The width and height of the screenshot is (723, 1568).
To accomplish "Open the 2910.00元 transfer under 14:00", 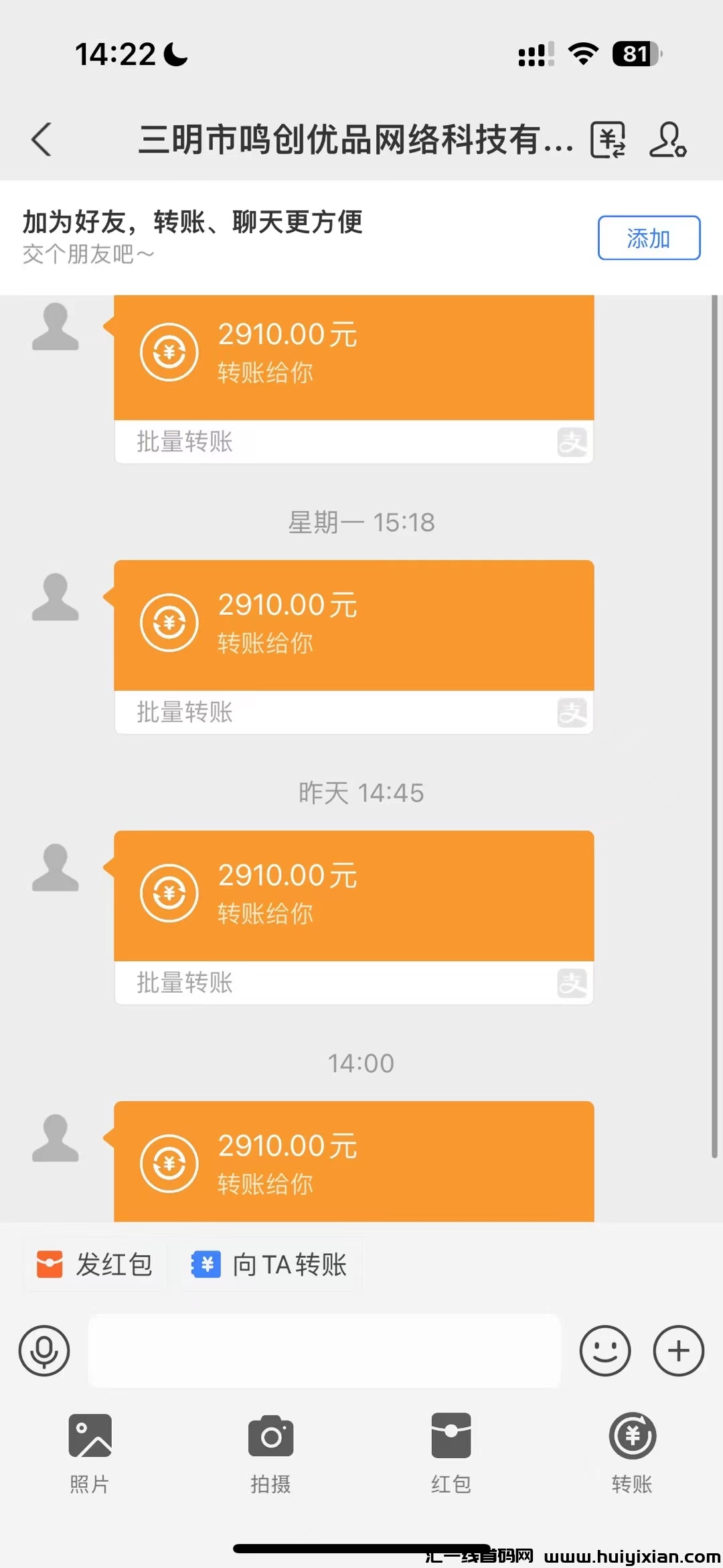I will [353, 1162].
